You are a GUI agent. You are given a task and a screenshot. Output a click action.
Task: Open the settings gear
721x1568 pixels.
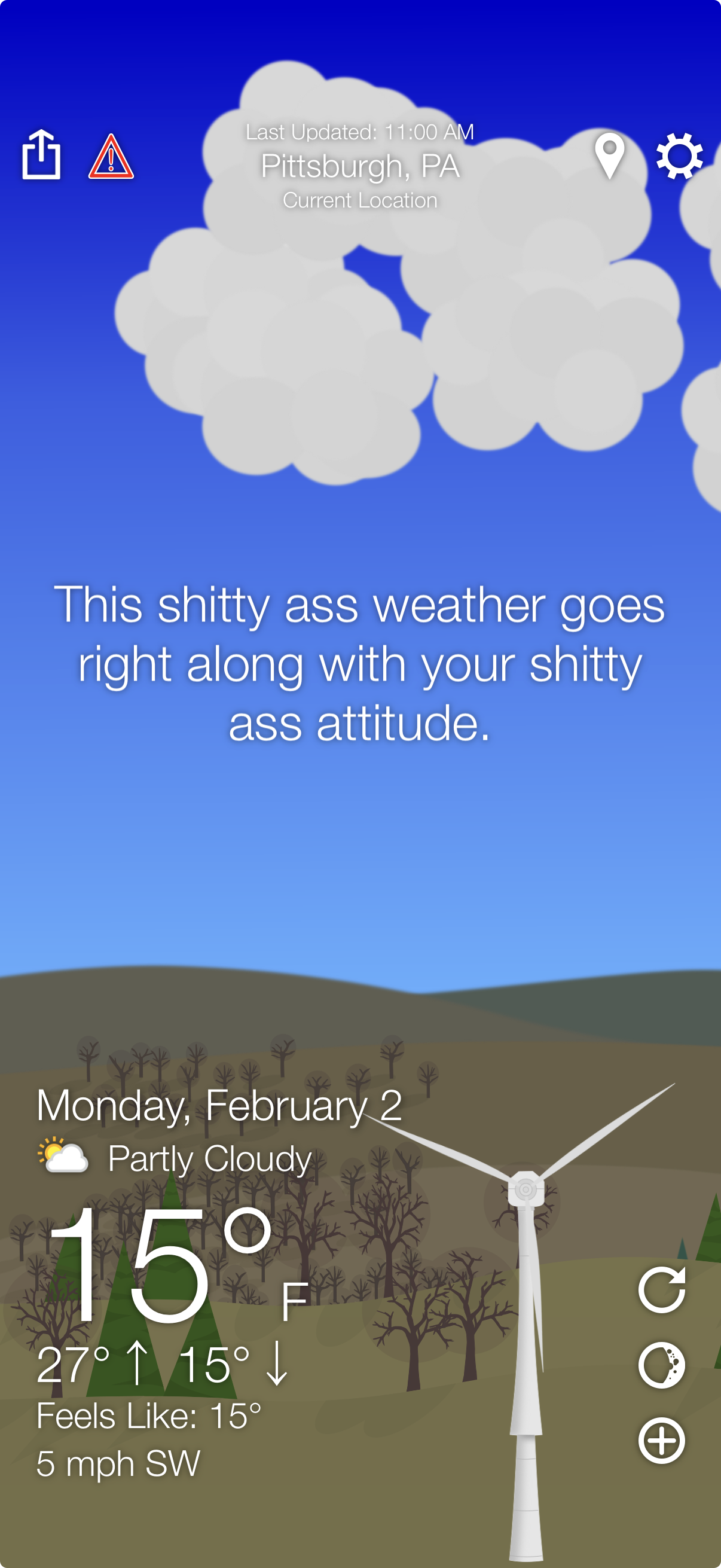[x=679, y=156]
